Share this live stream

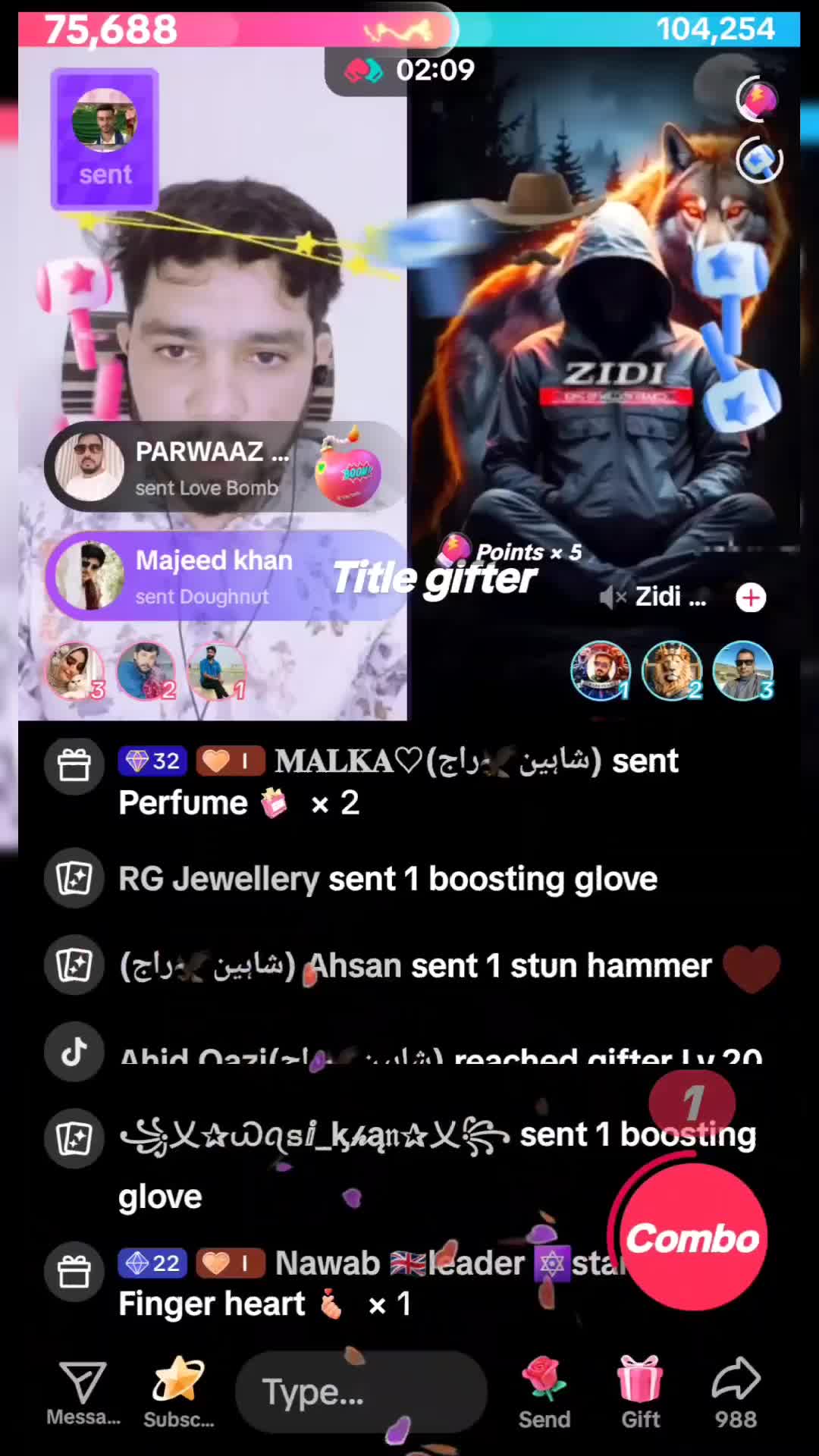coord(736,1392)
